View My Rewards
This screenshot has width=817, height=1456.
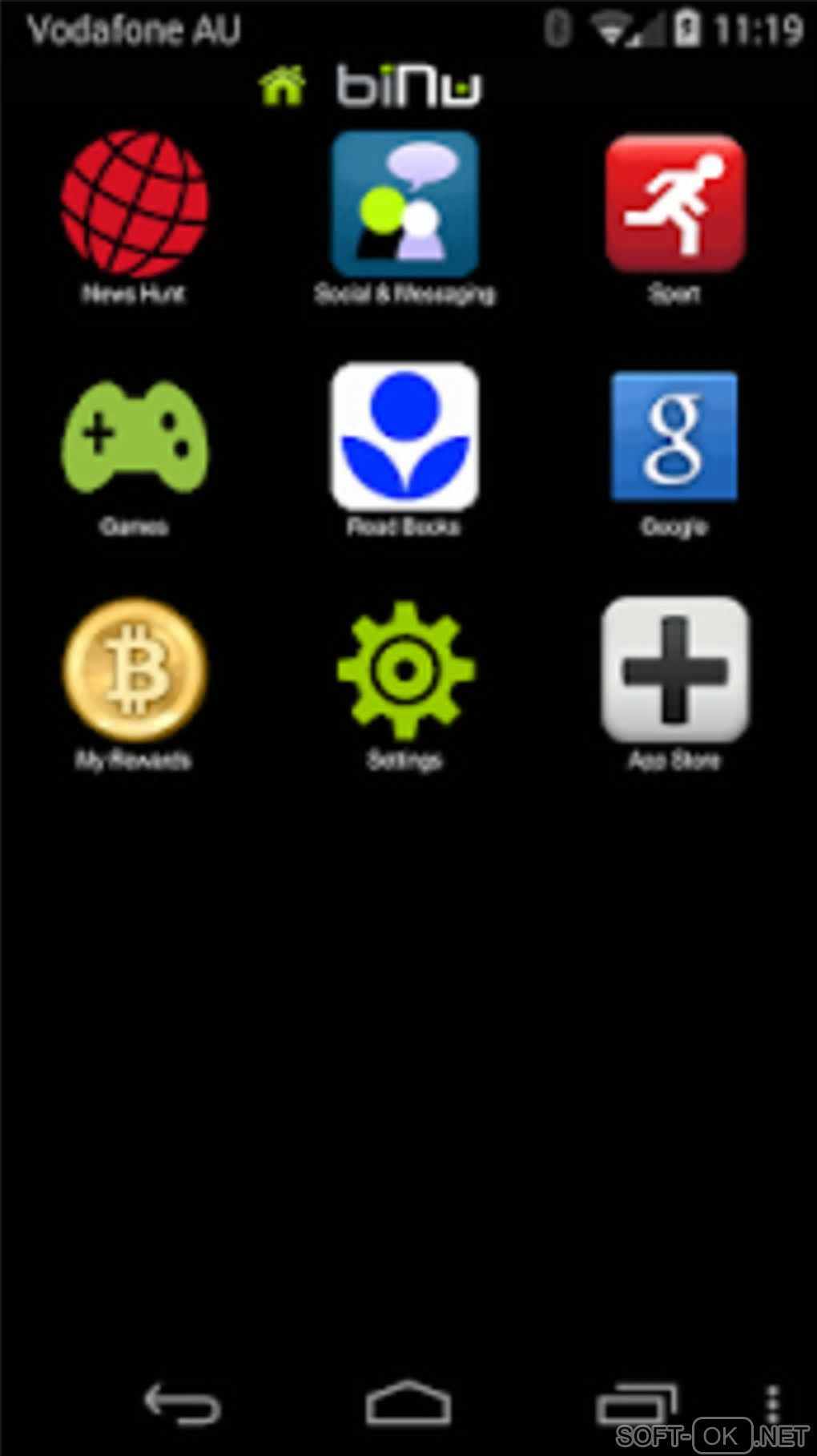[134, 669]
